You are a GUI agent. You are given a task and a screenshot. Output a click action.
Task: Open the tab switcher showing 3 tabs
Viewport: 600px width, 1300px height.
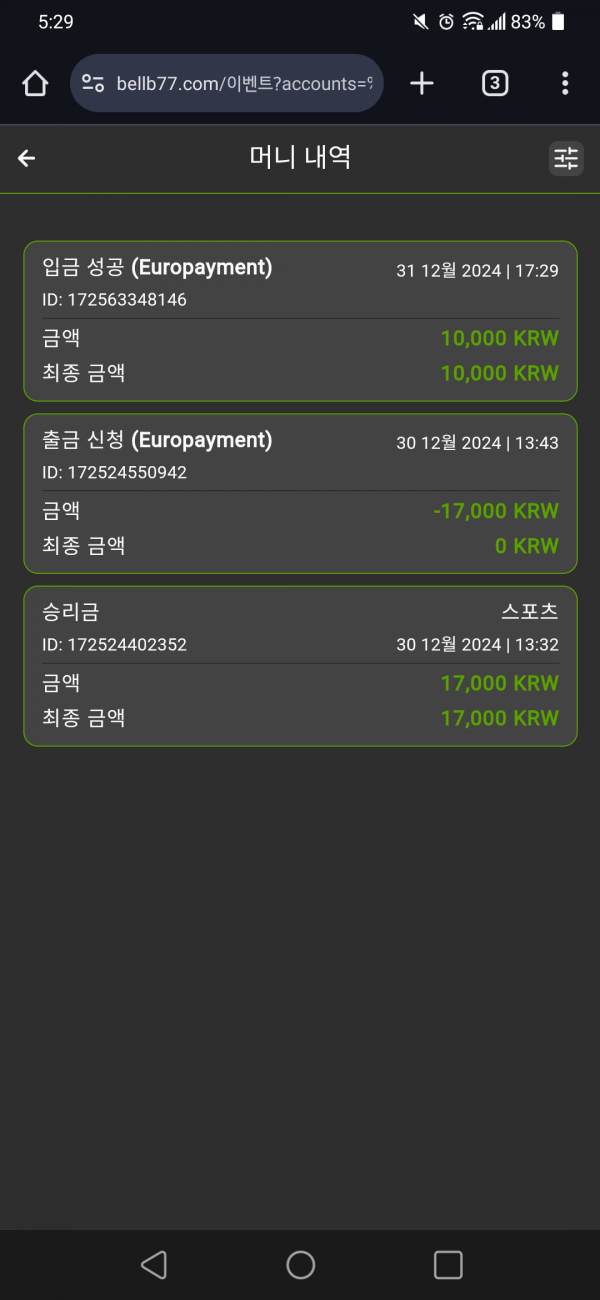pos(494,83)
